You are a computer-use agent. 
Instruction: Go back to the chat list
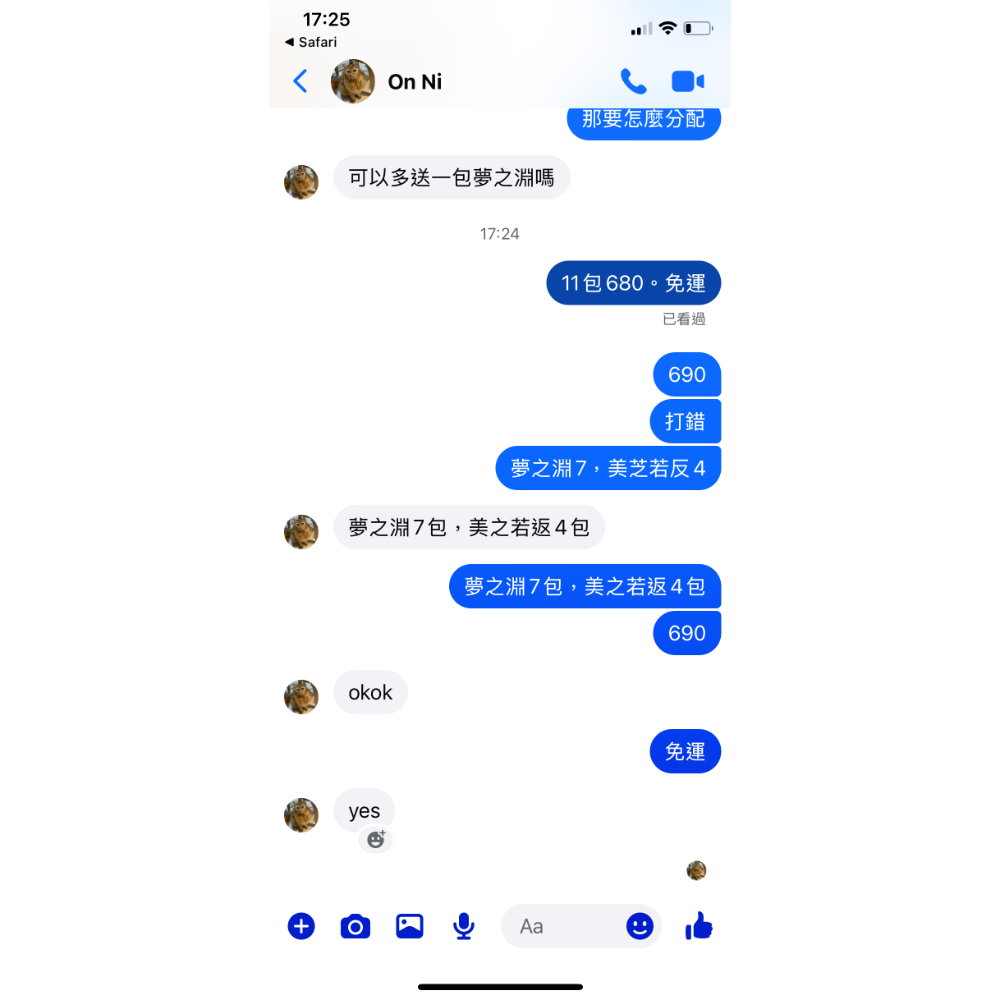tap(300, 81)
